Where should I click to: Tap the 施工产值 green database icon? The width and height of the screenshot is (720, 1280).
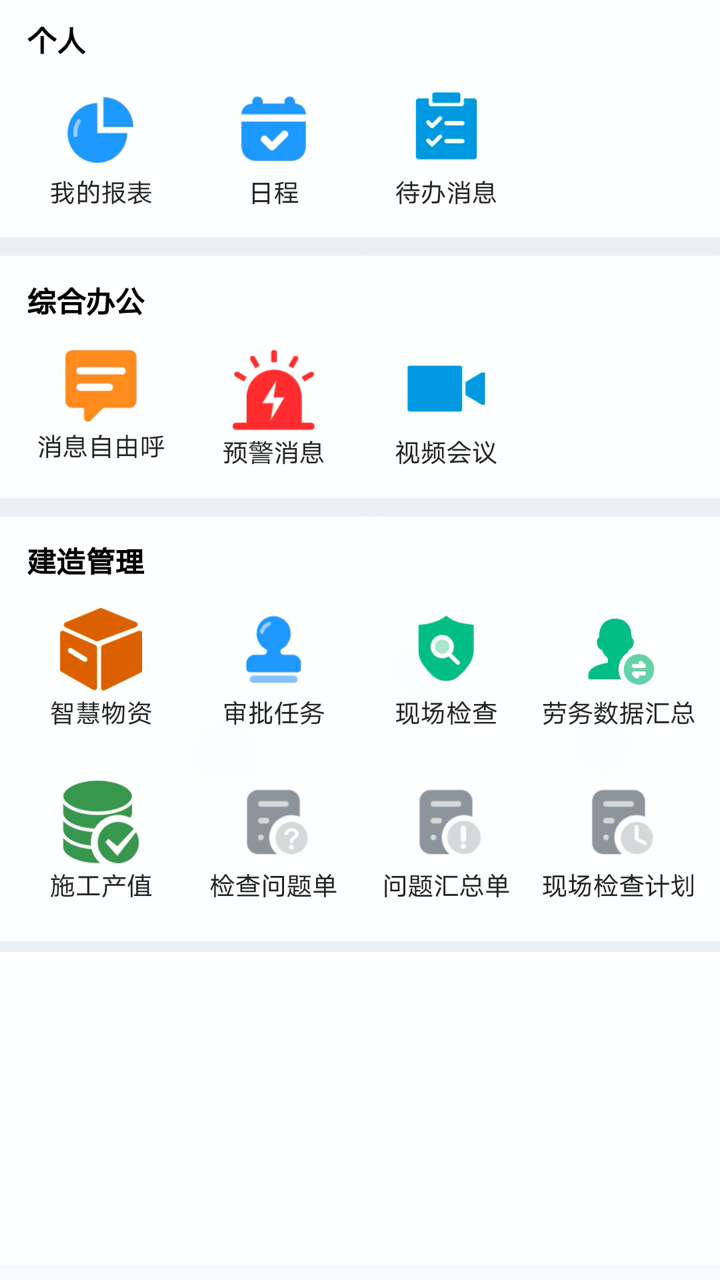tap(100, 820)
